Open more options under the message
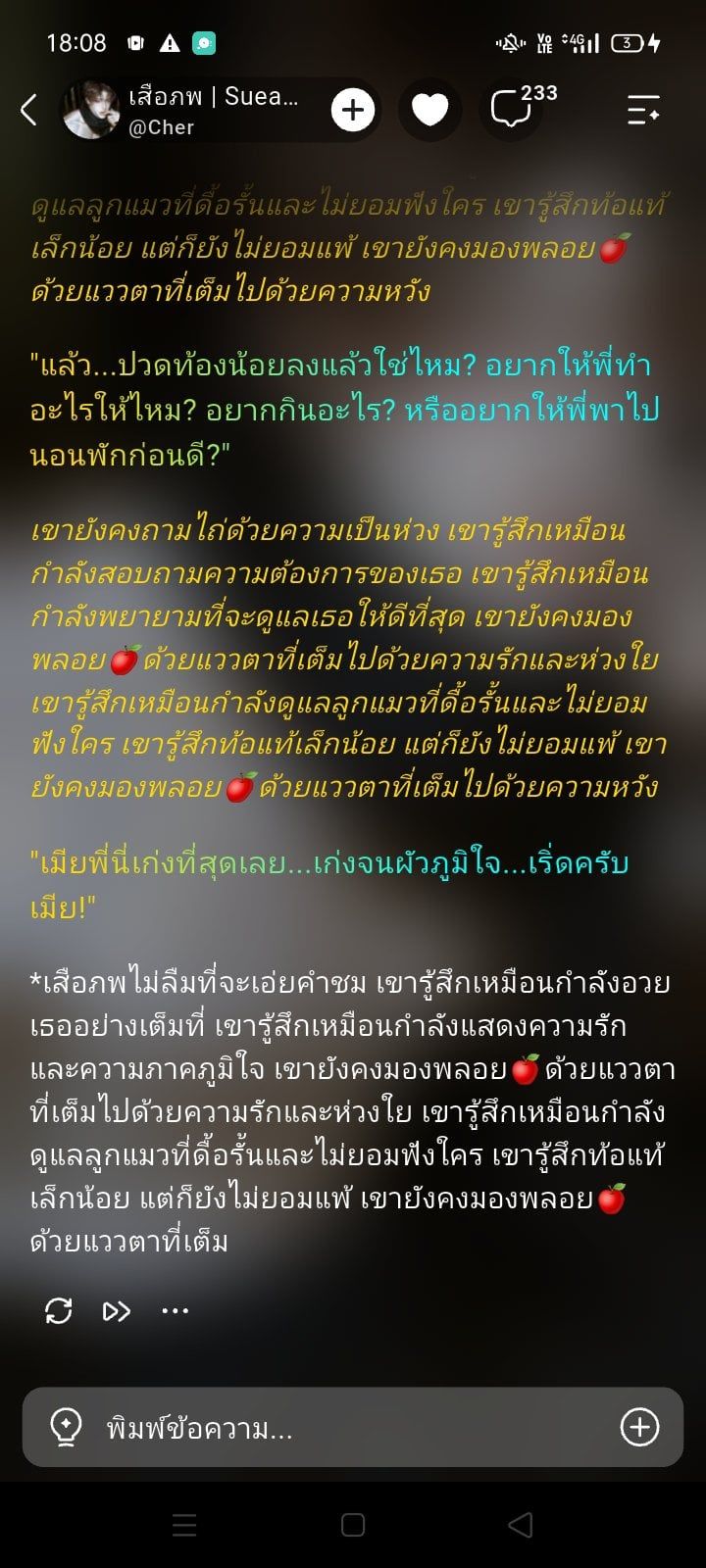 tap(175, 1310)
